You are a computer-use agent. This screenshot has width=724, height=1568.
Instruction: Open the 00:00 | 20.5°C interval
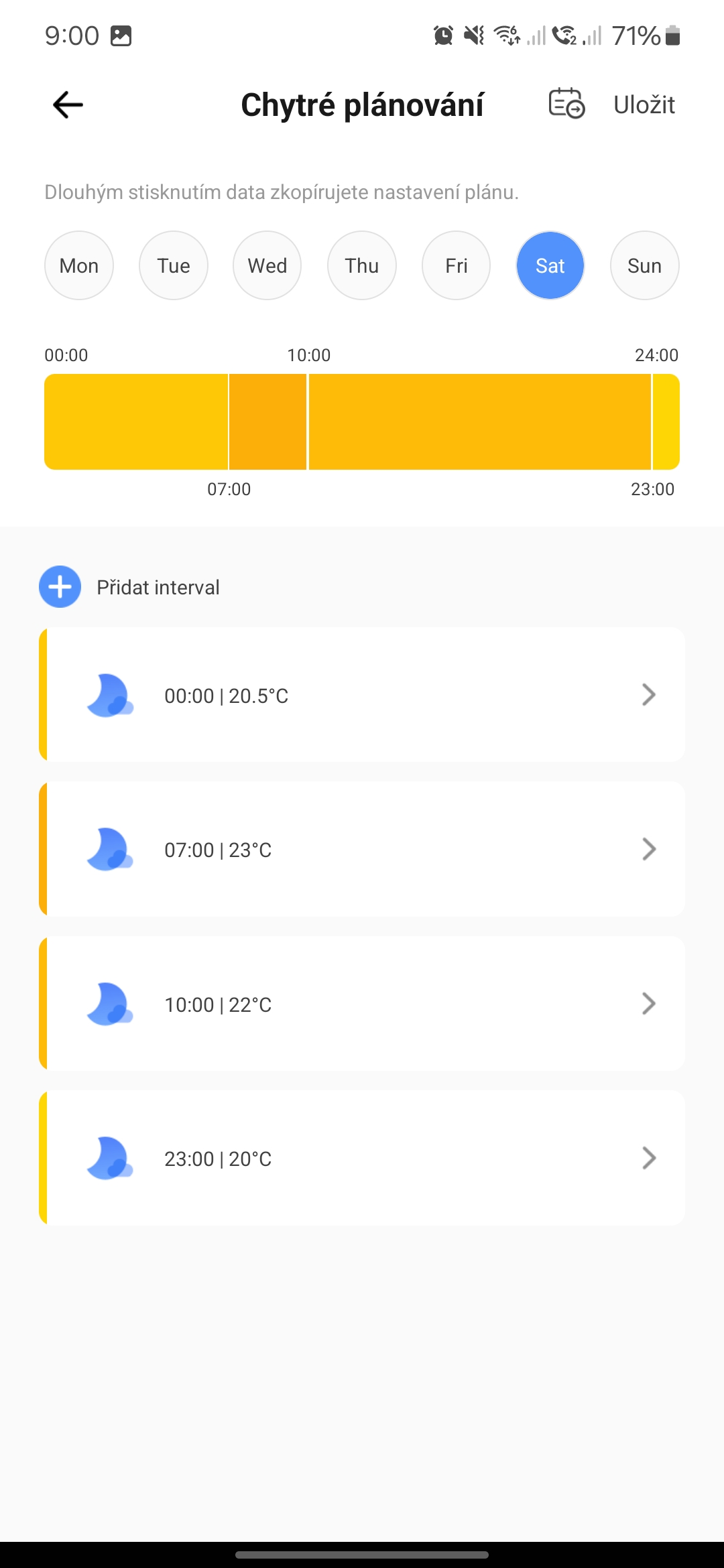click(x=362, y=695)
